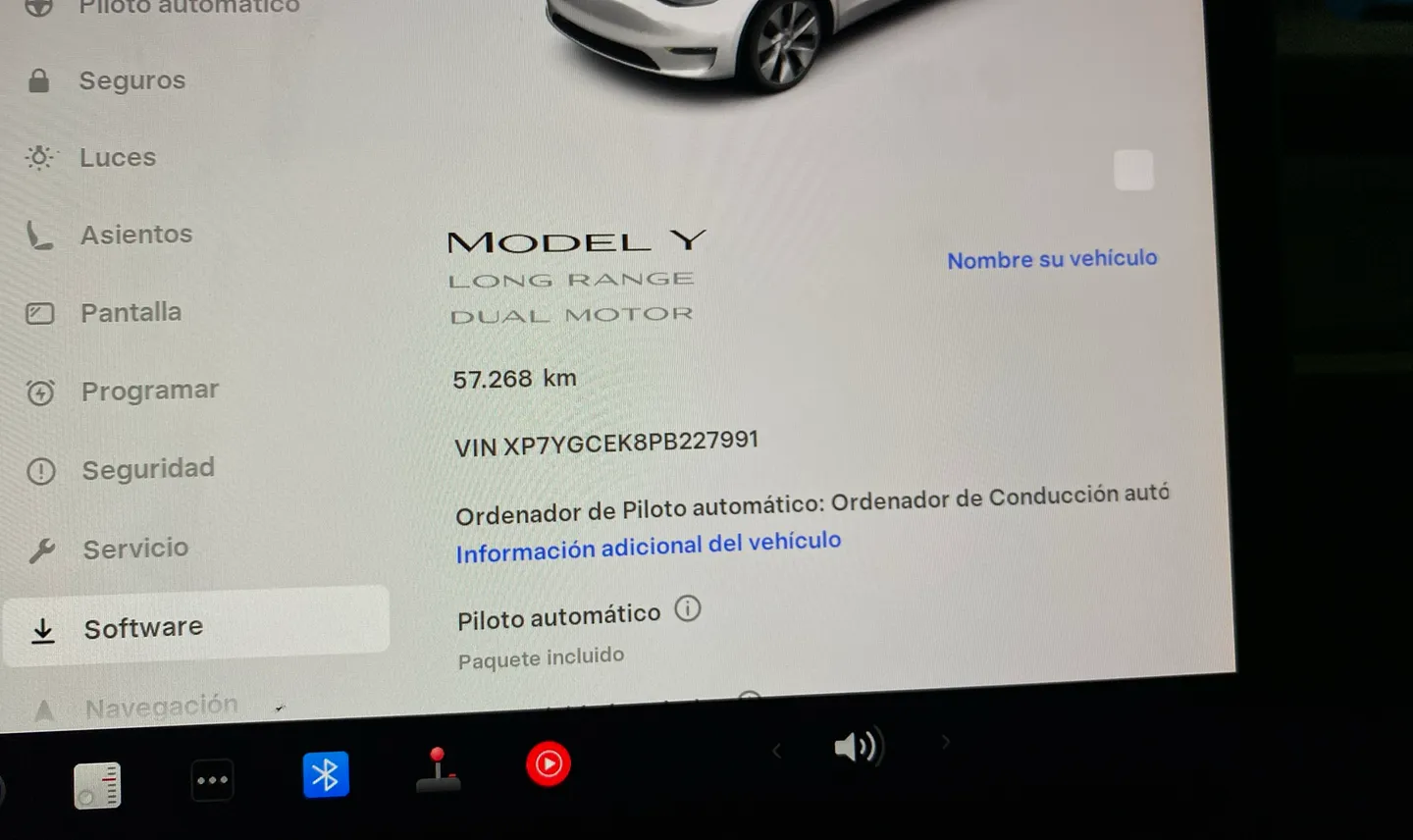Open the Servicio section
Image resolution: width=1413 pixels, height=840 pixels.
pos(134,549)
